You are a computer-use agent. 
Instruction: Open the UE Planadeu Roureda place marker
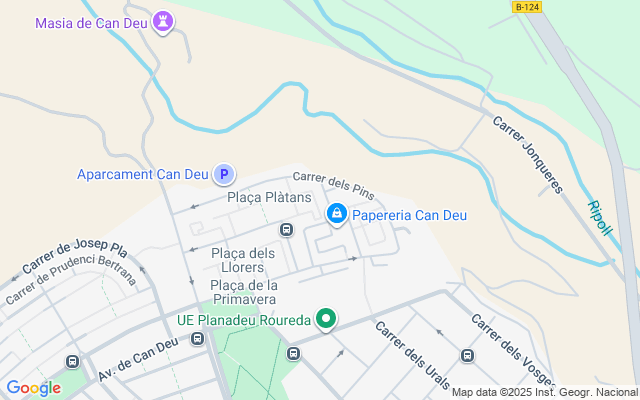click(325, 320)
